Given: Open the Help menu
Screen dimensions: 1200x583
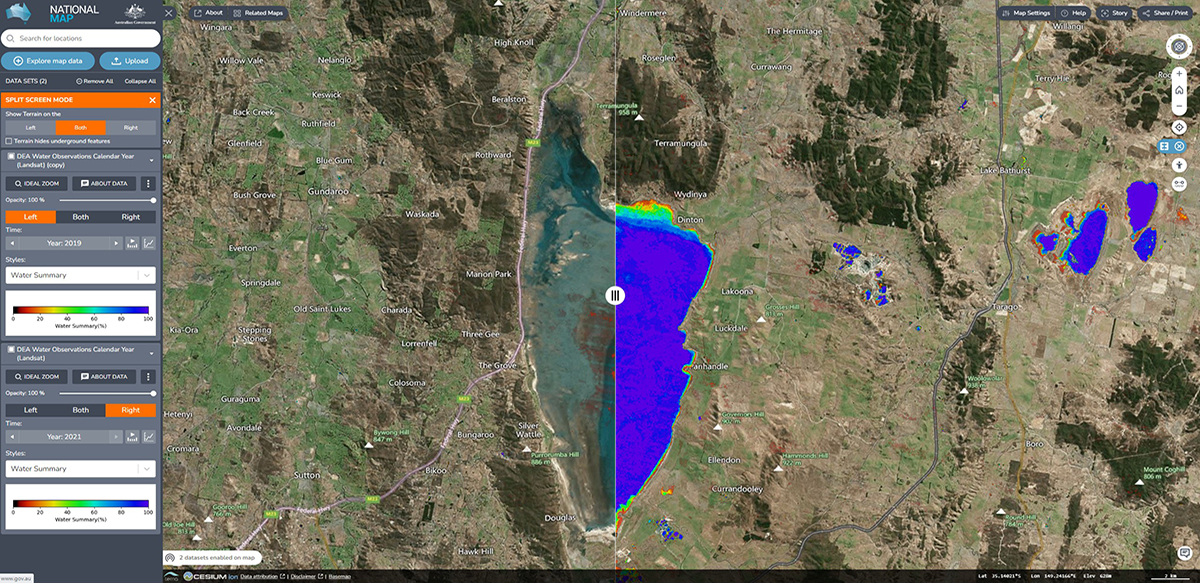Looking at the screenshot, I should tap(1074, 14).
